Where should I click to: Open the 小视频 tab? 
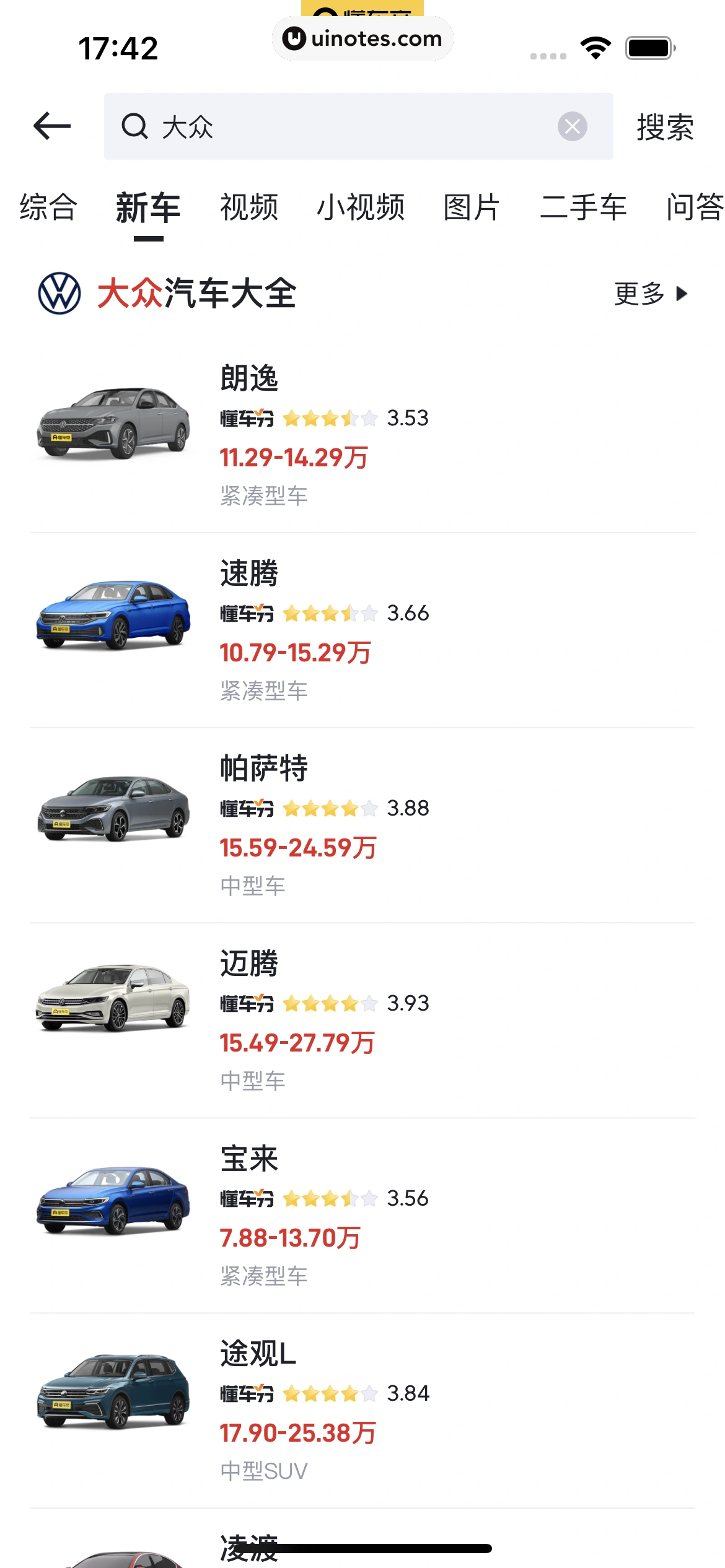[x=361, y=207]
